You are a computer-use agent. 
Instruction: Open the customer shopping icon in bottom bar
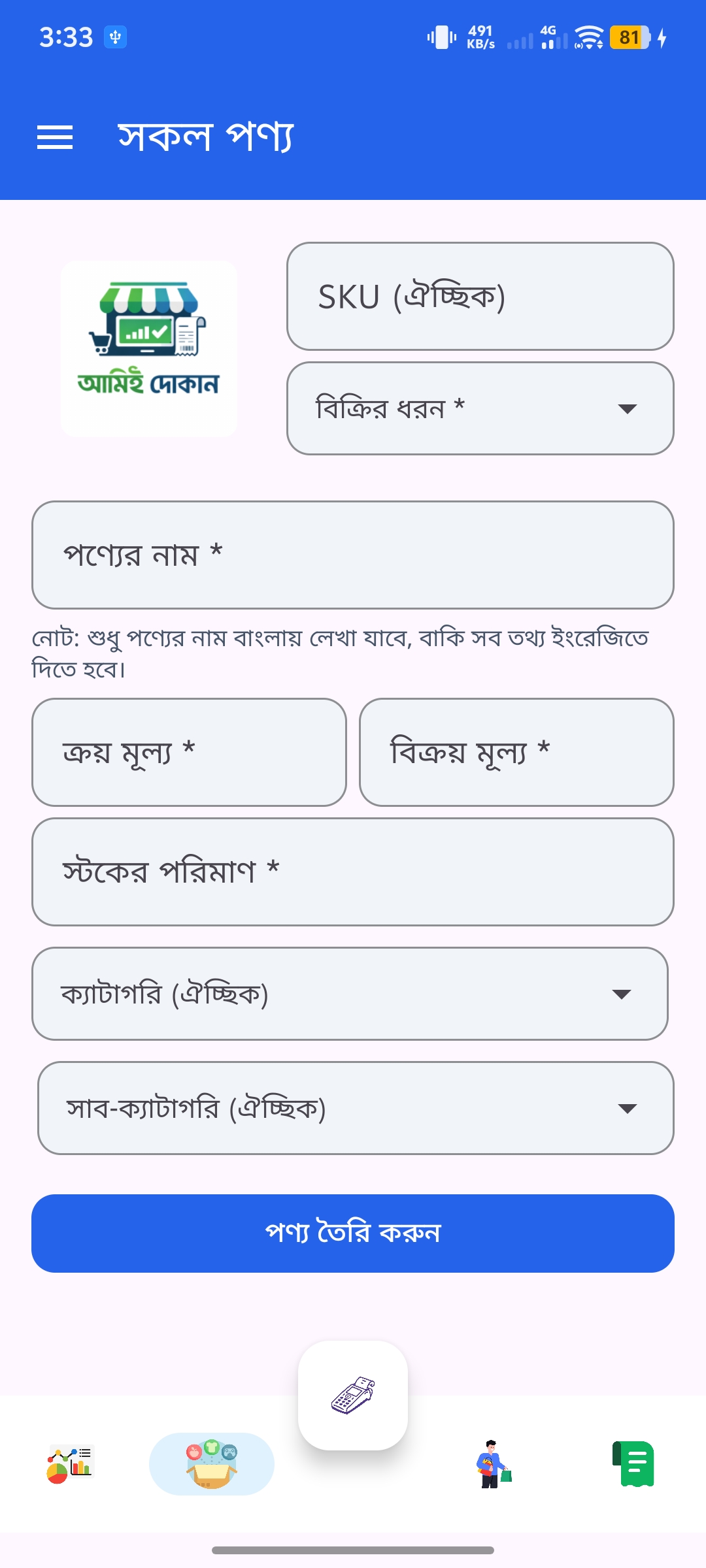coord(494,1464)
